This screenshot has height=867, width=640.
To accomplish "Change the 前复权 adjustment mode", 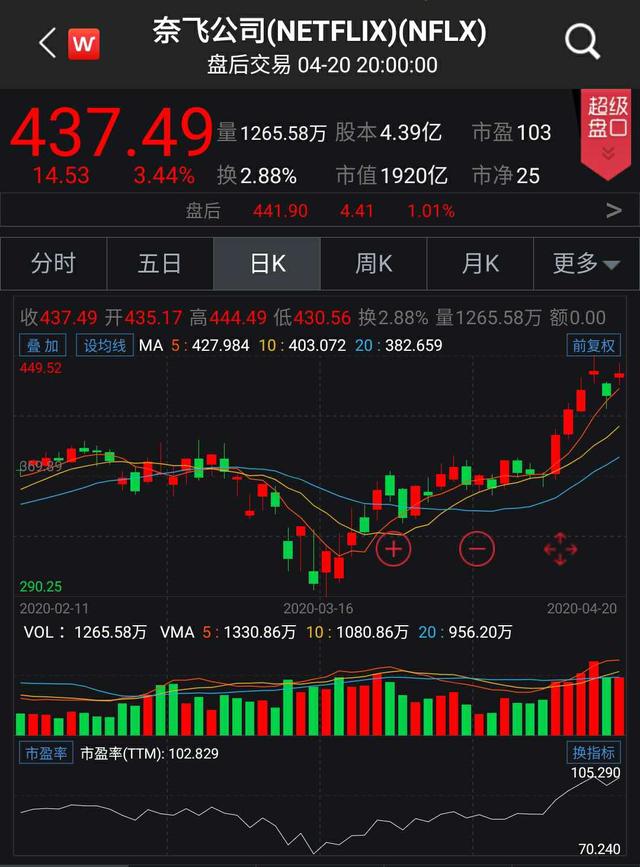I will pos(594,346).
